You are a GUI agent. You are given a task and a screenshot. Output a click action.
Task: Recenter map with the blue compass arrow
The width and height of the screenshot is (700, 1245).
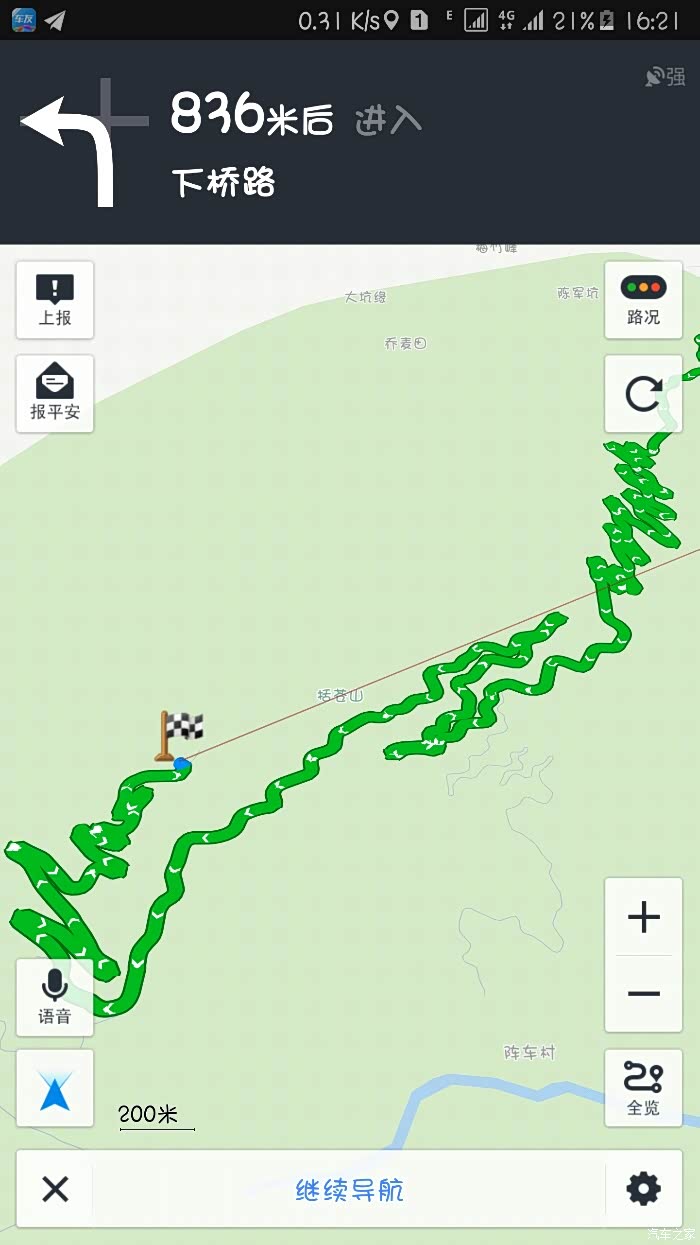coord(55,1088)
